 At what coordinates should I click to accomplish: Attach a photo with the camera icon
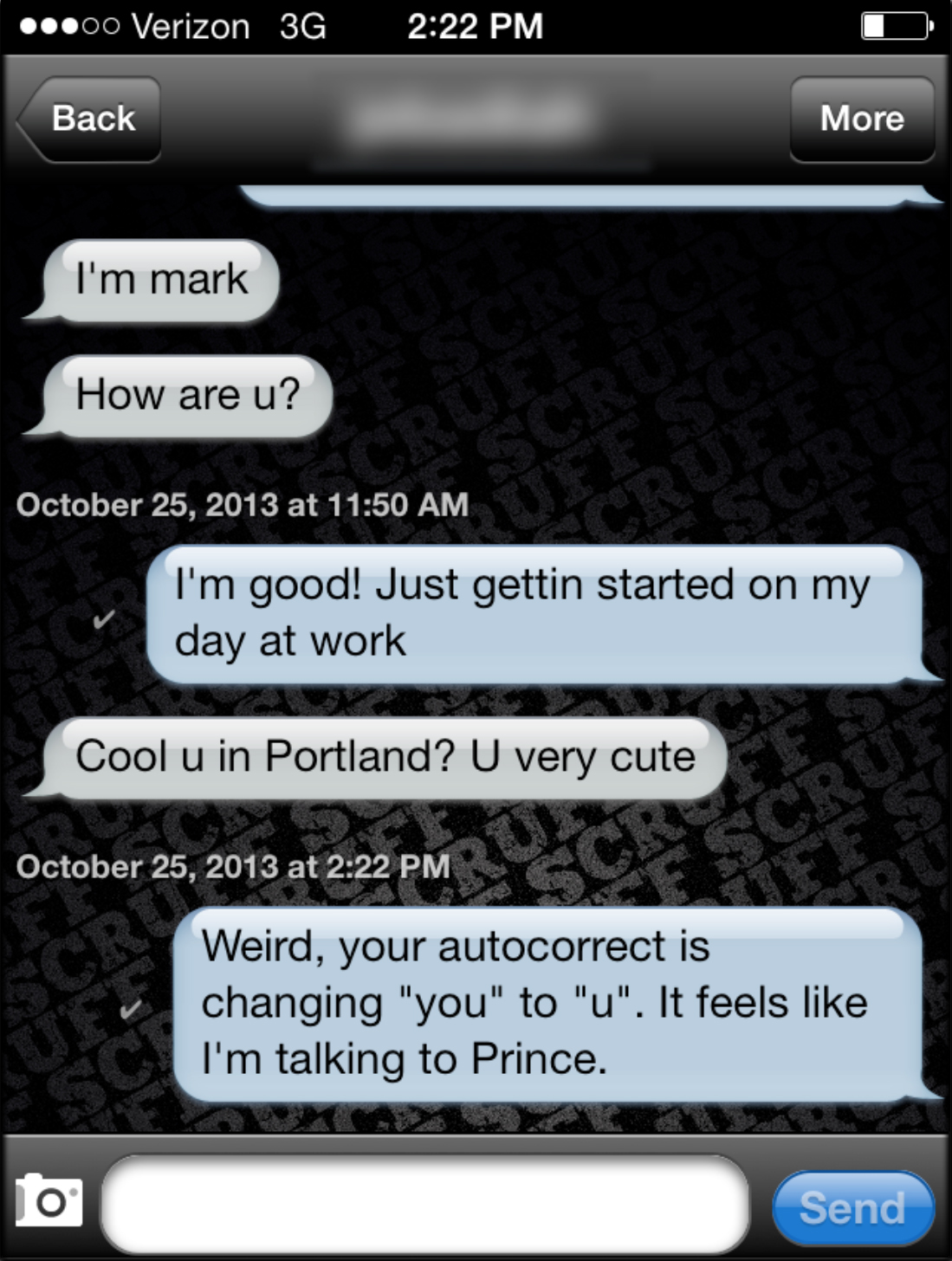(x=49, y=1201)
